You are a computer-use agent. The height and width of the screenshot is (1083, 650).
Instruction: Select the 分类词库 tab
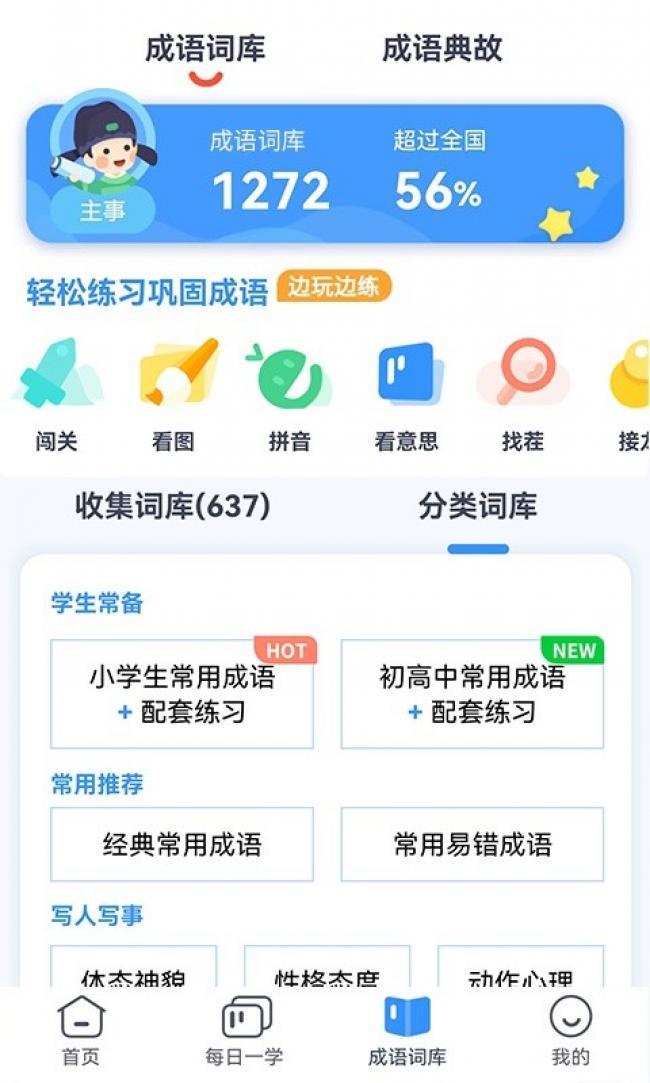[478, 506]
